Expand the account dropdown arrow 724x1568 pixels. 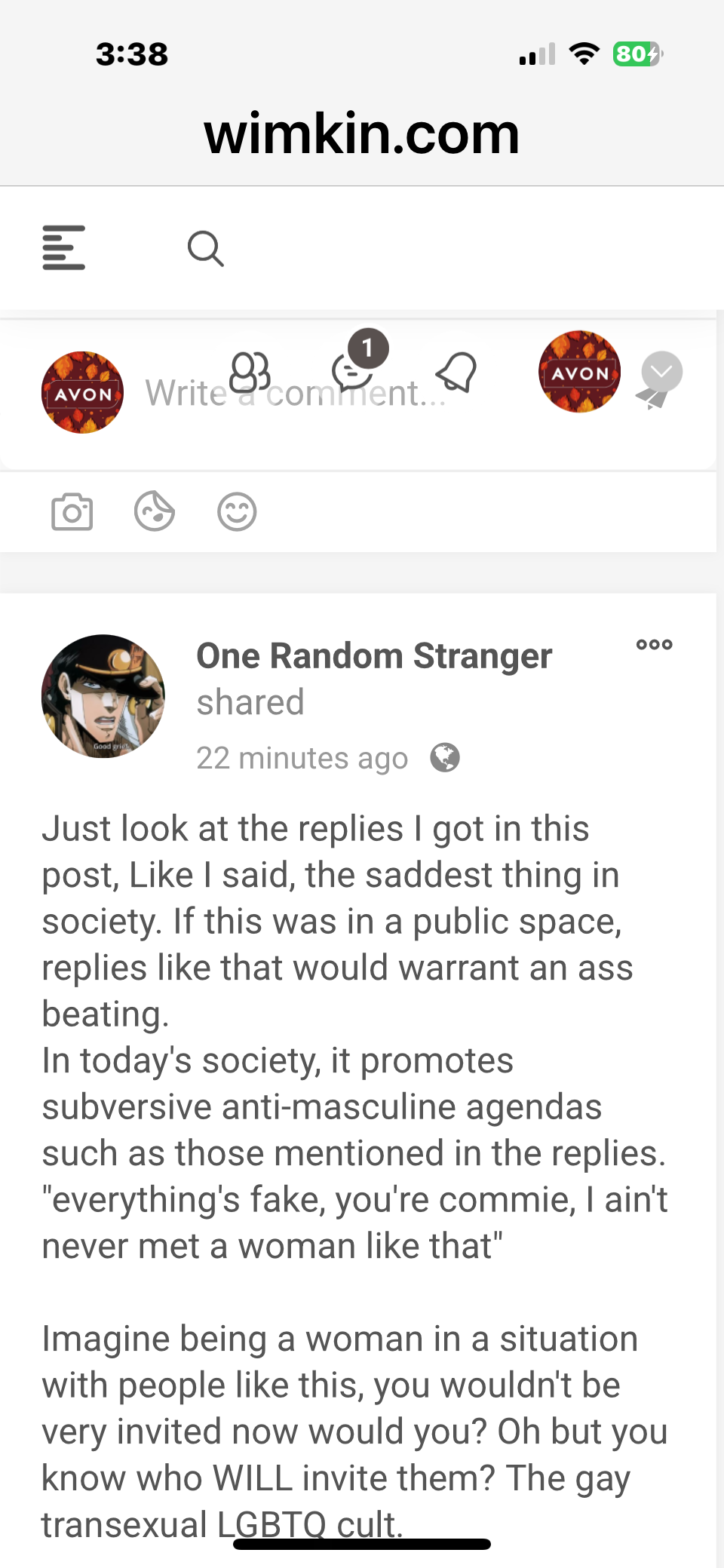click(x=661, y=371)
